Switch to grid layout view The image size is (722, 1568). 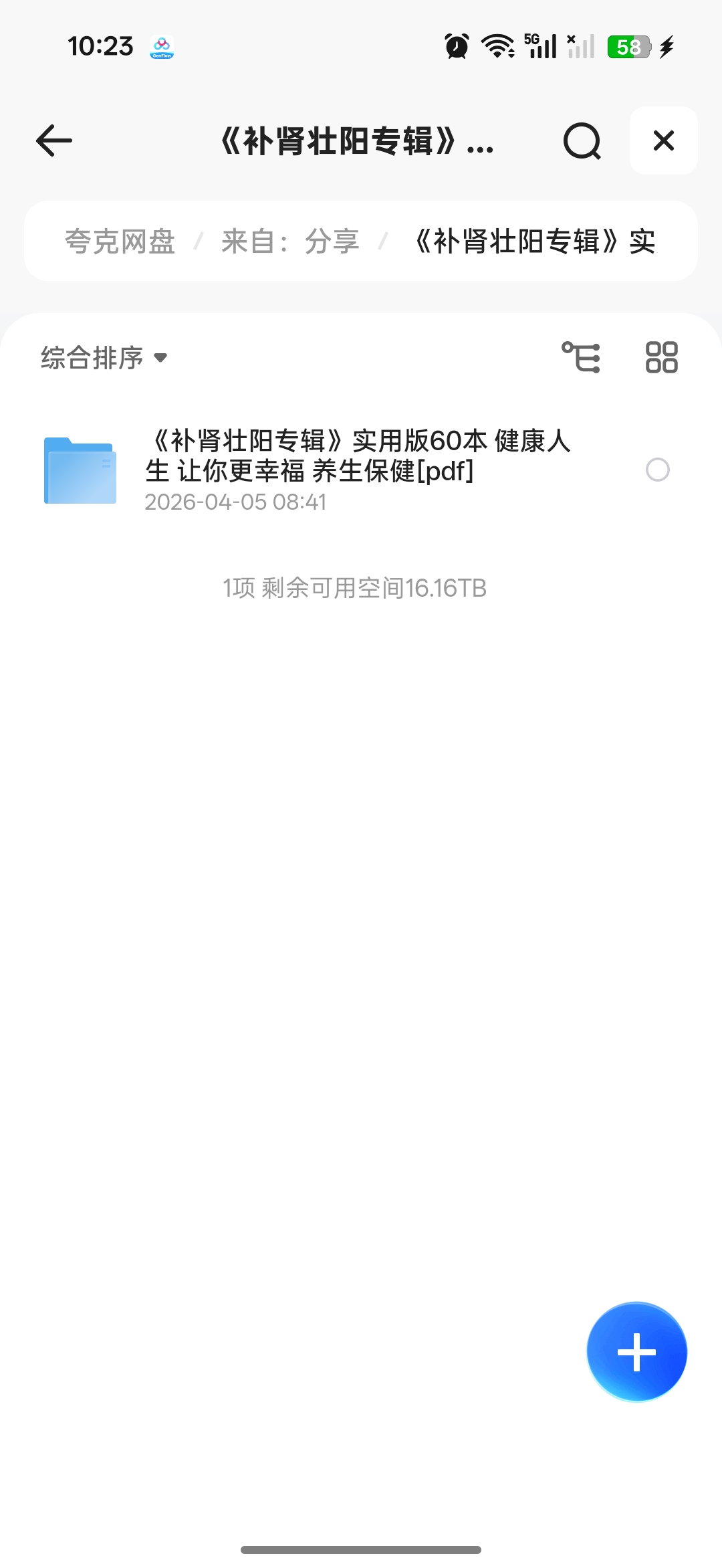point(661,357)
